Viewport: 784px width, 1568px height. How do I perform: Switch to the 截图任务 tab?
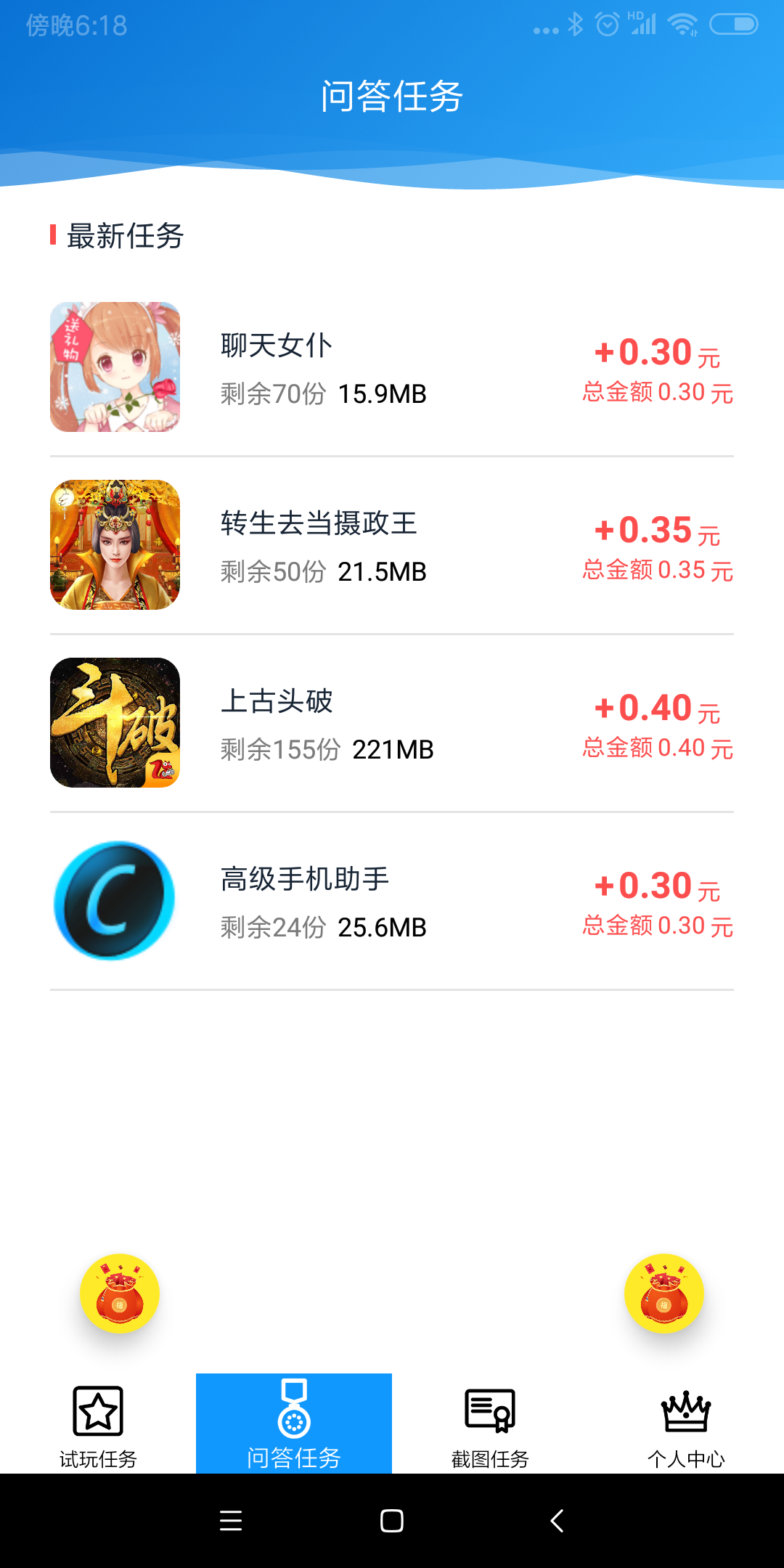(x=490, y=1424)
